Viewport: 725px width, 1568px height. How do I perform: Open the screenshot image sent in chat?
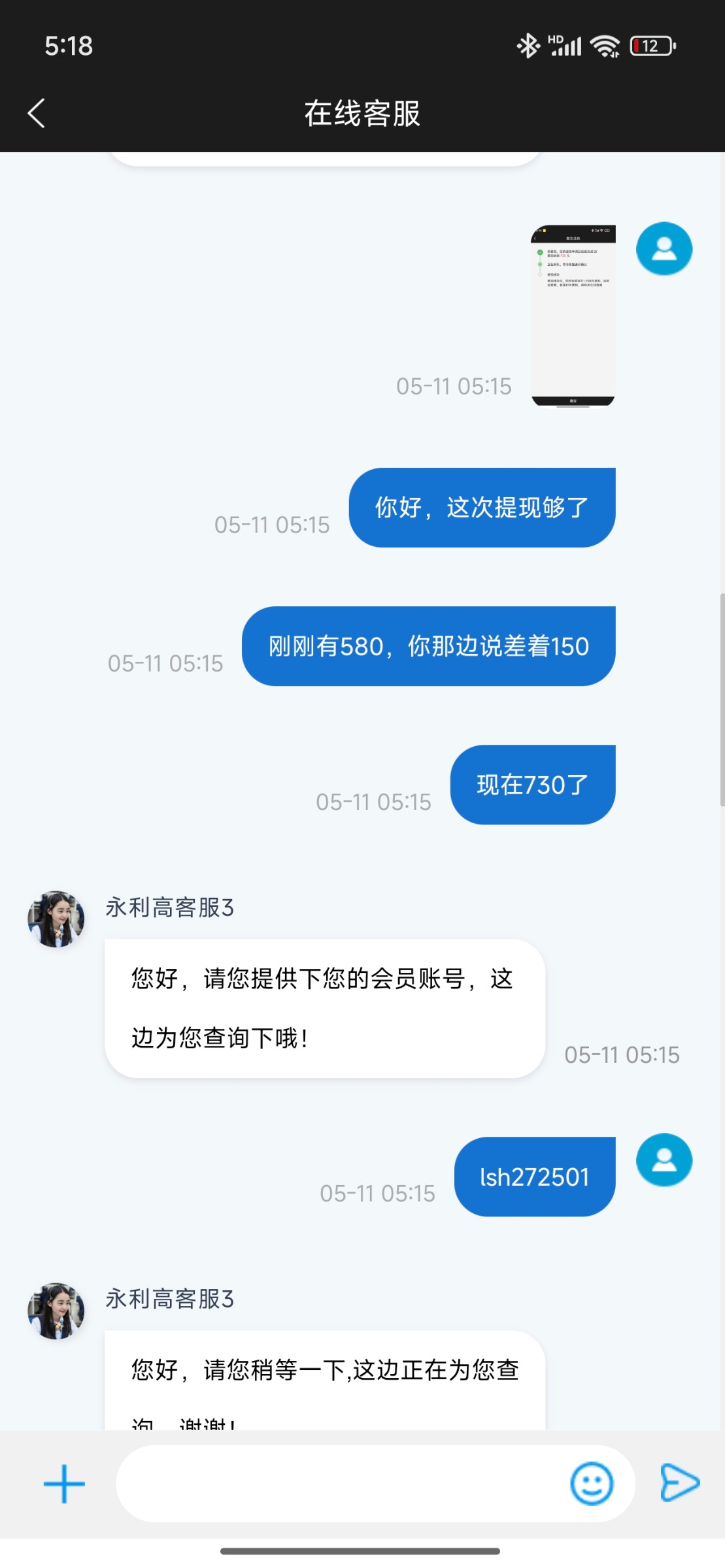point(573,315)
